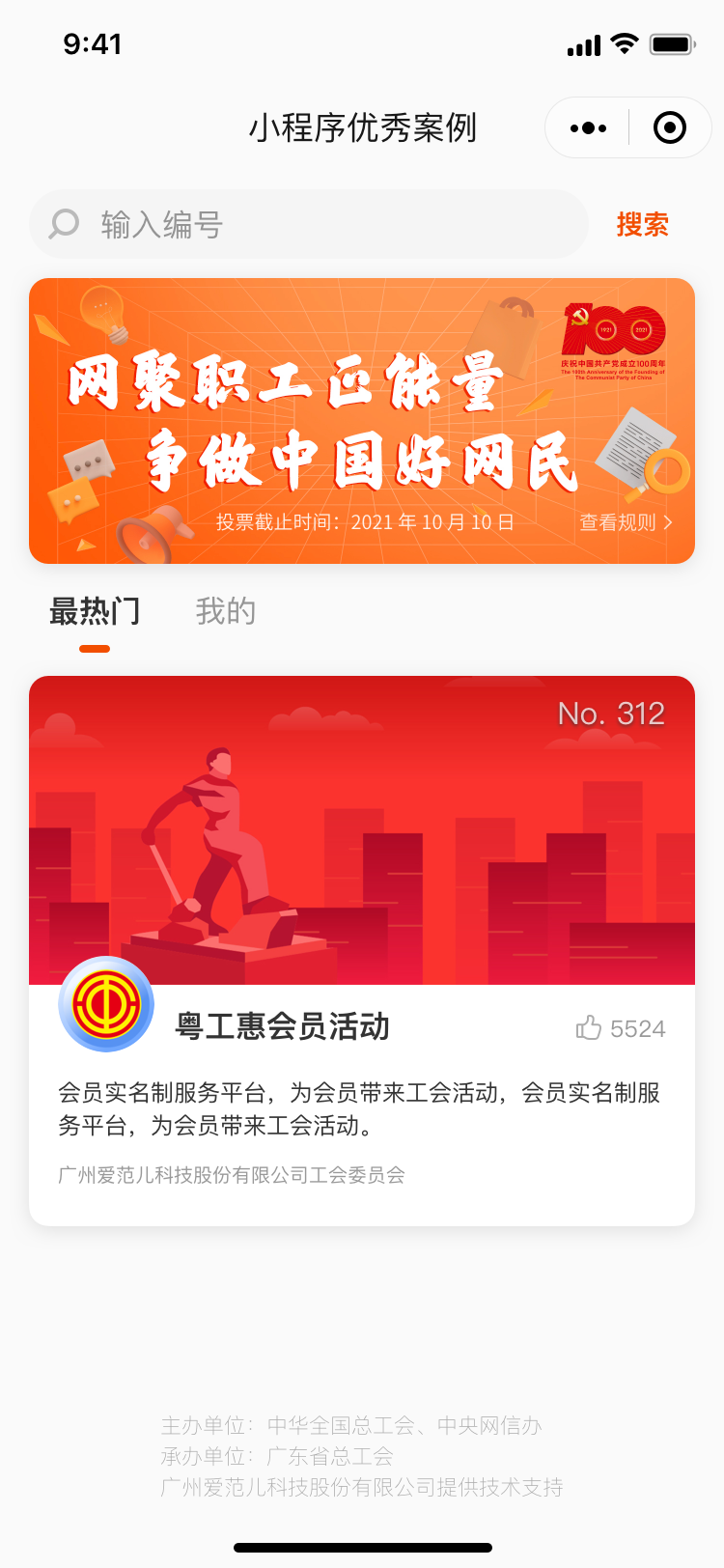Tap the 输入编号 search field
This screenshot has height=1568, width=724.
309,224
